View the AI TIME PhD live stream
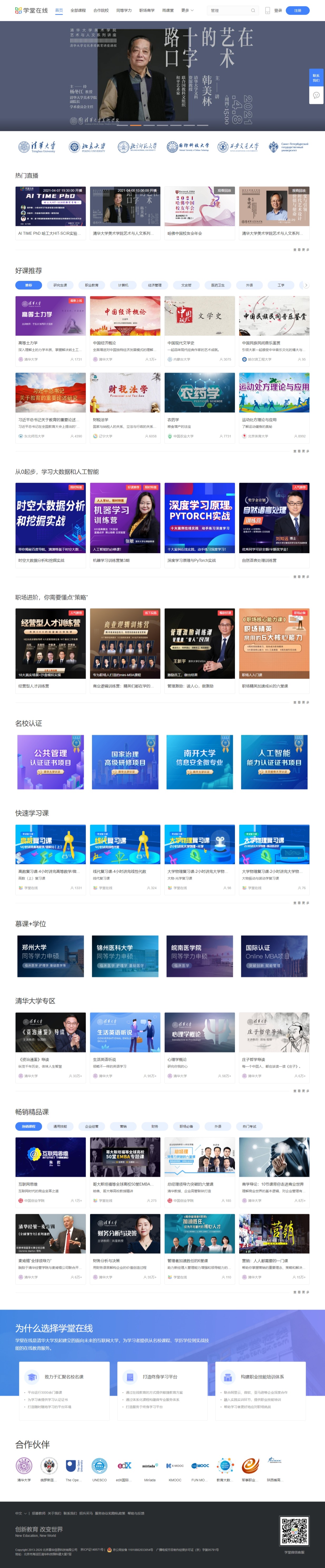The image size is (325, 1568). (x=50, y=207)
